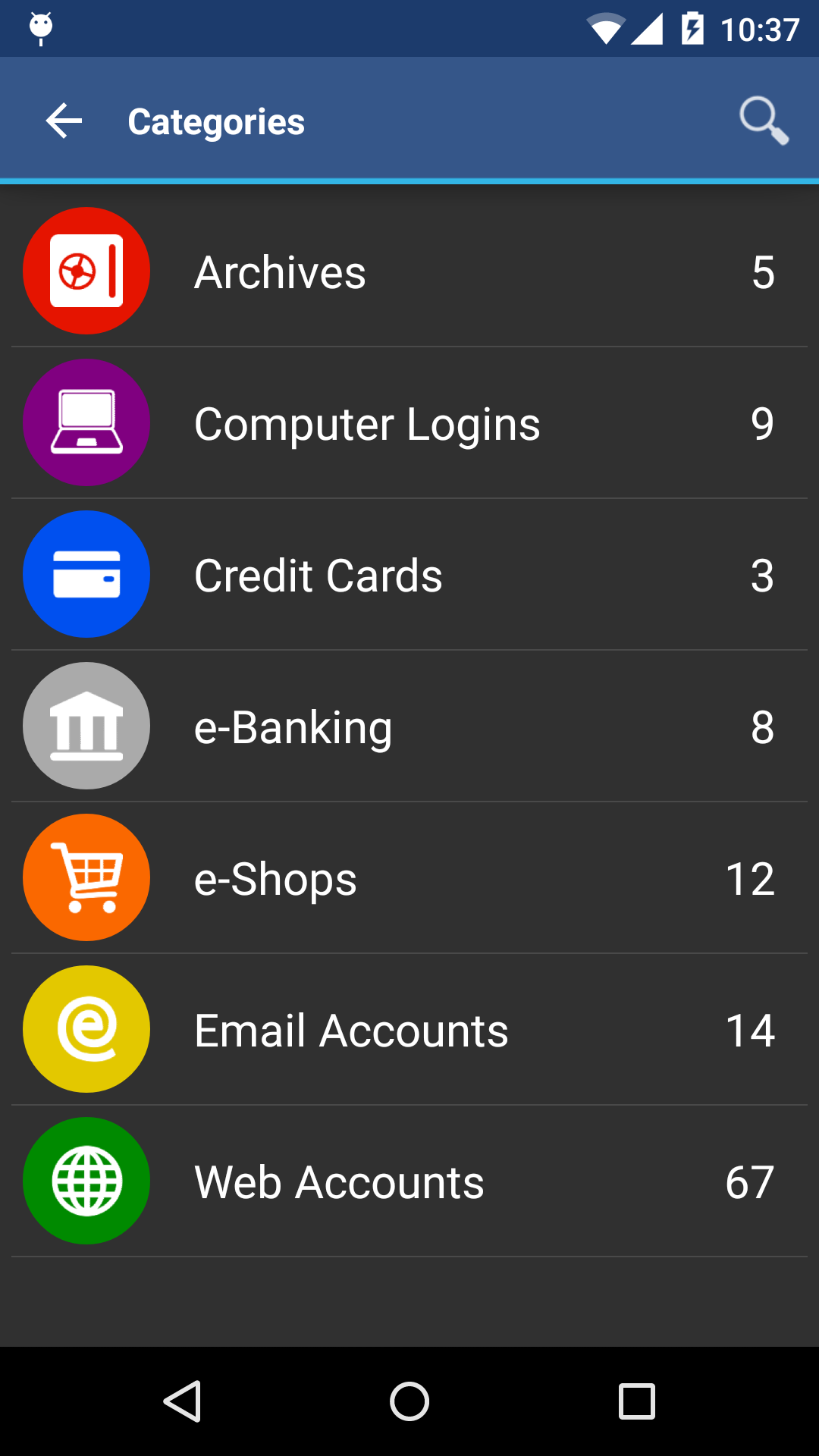The image size is (819, 1456).
Task: Tap the e-Banking list entry
Action: coord(409,726)
